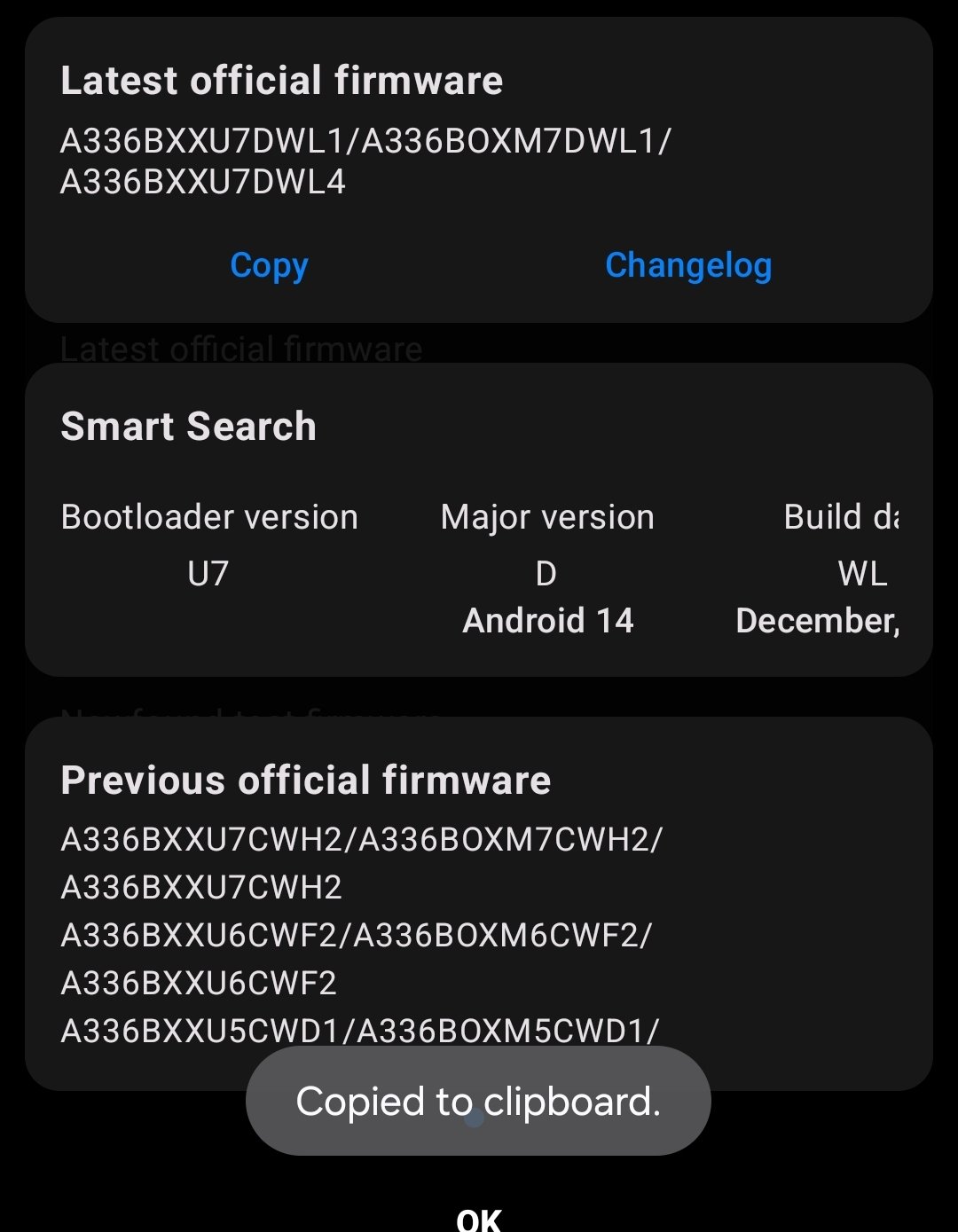The height and width of the screenshot is (1232, 958).
Task: Tap the Copied to clipboard toast
Action: pos(479,1100)
